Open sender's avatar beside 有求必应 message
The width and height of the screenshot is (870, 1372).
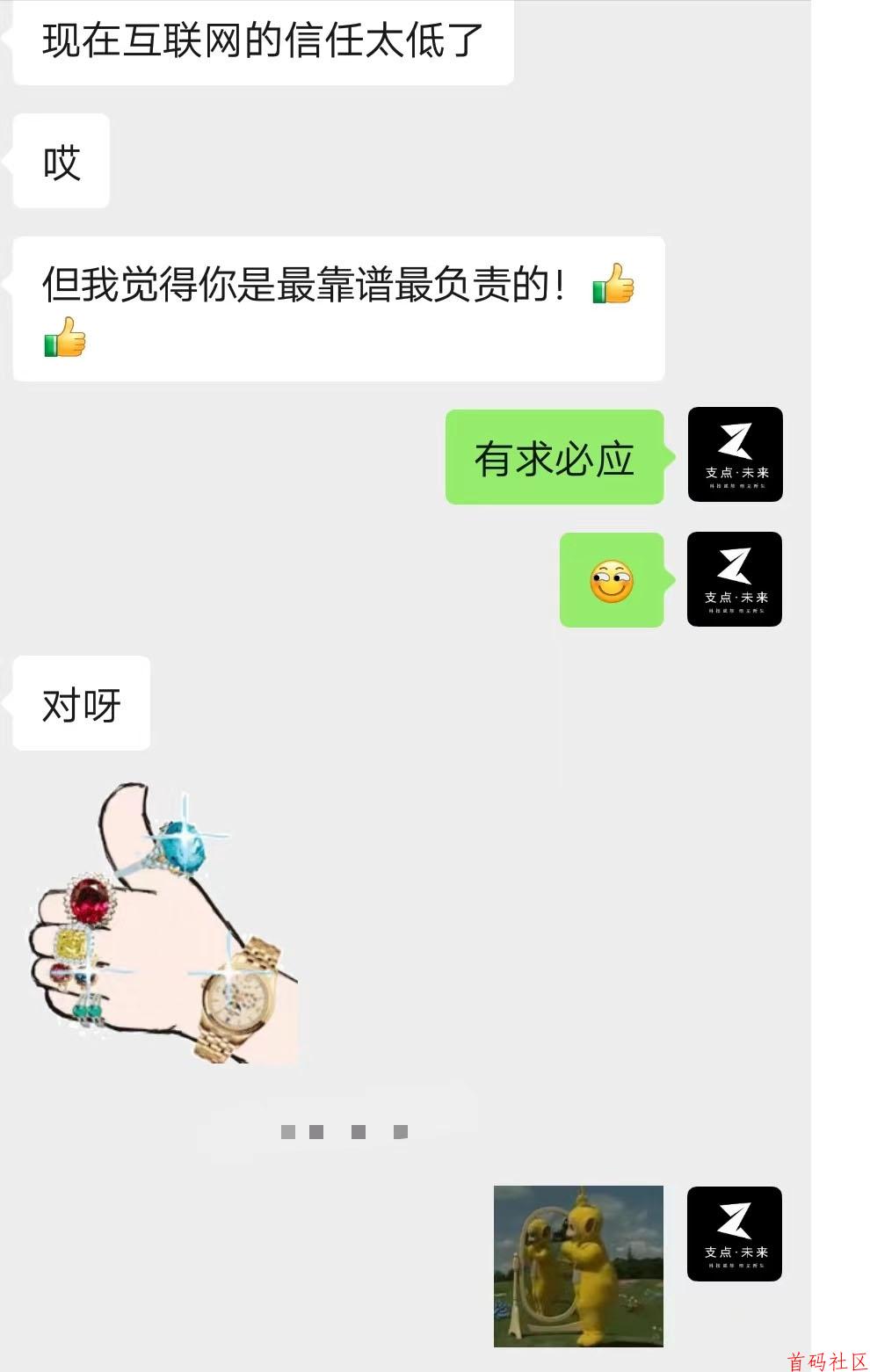735,454
